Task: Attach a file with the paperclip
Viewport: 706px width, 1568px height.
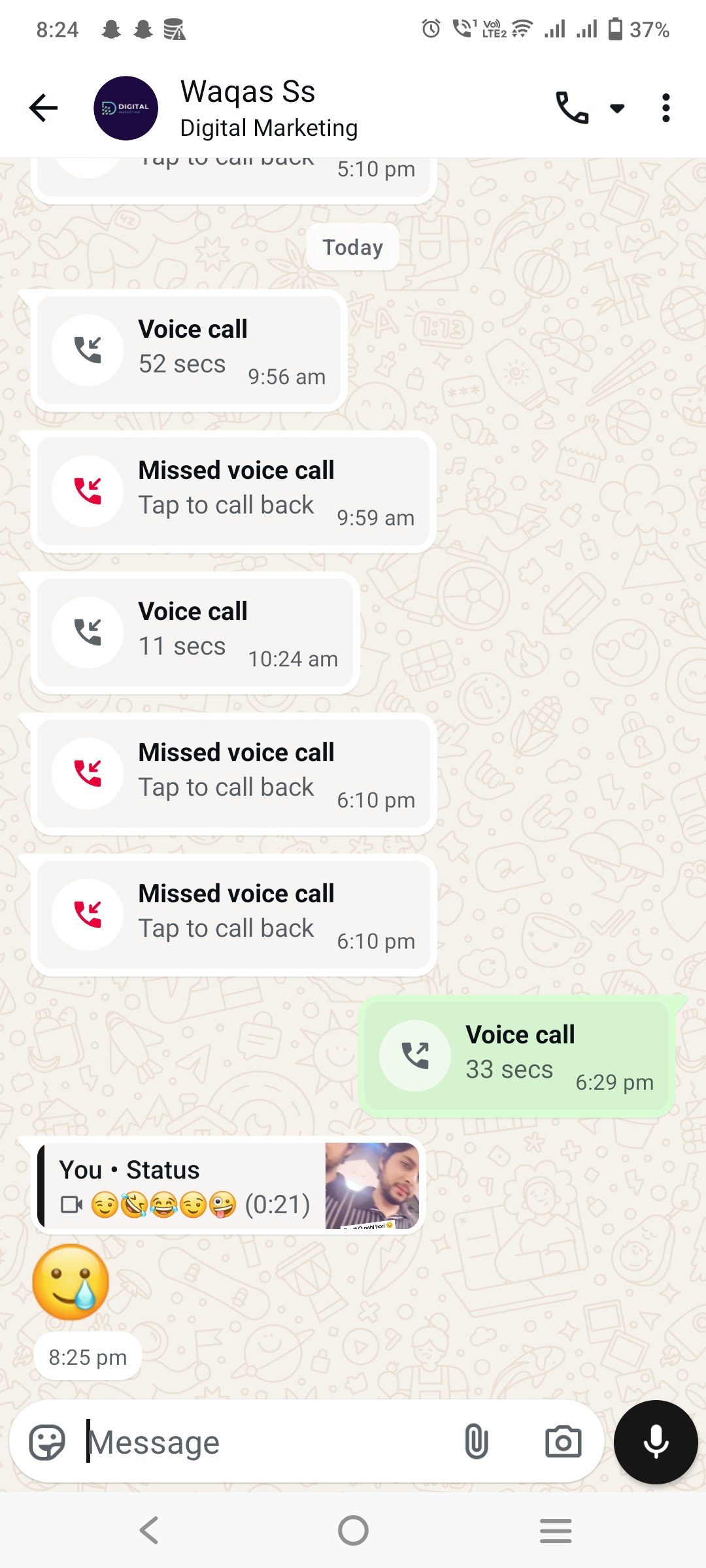Action: coord(476,1442)
